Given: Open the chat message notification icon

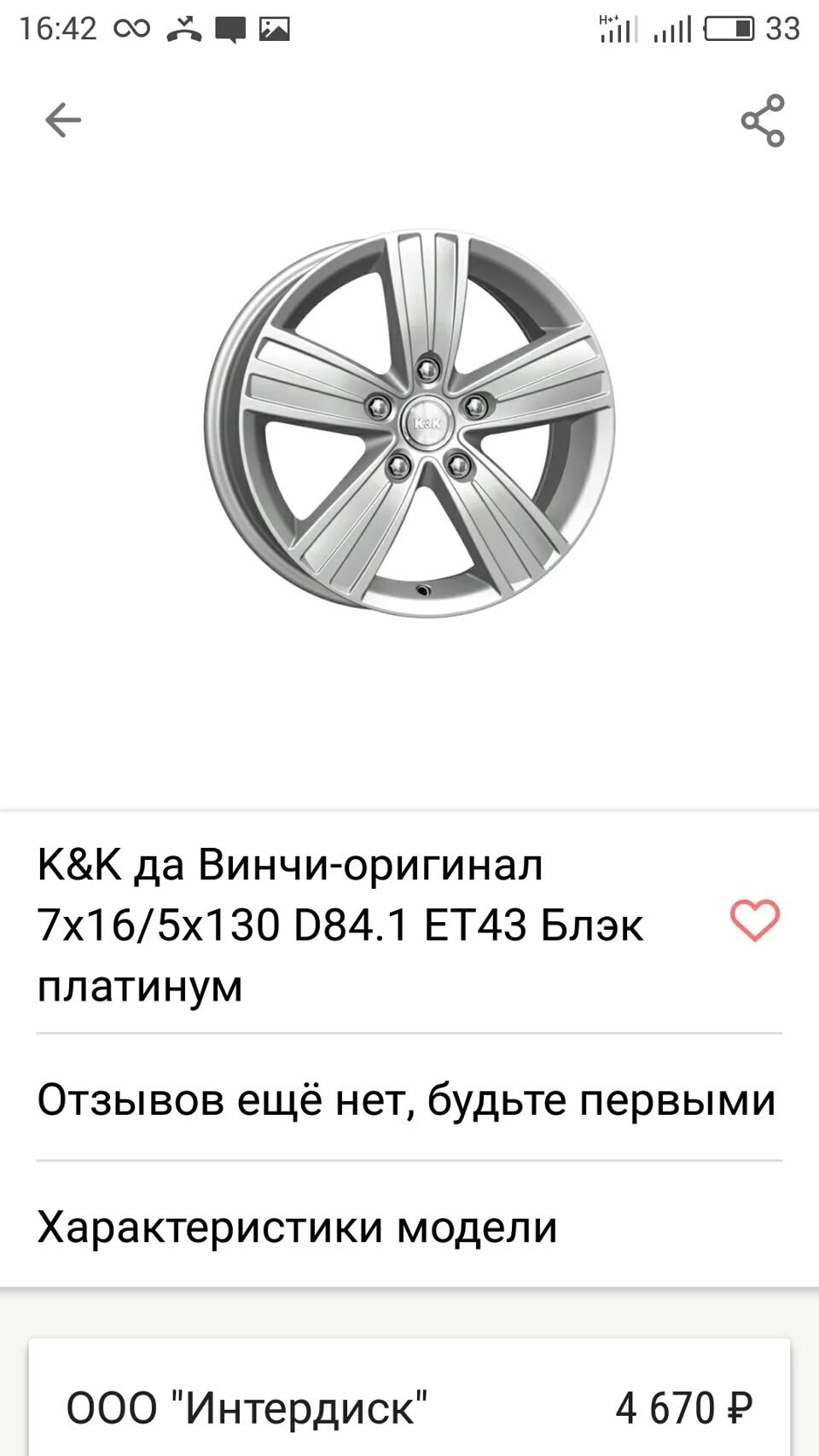Looking at the screenshot, I should [x=229, y=26].
